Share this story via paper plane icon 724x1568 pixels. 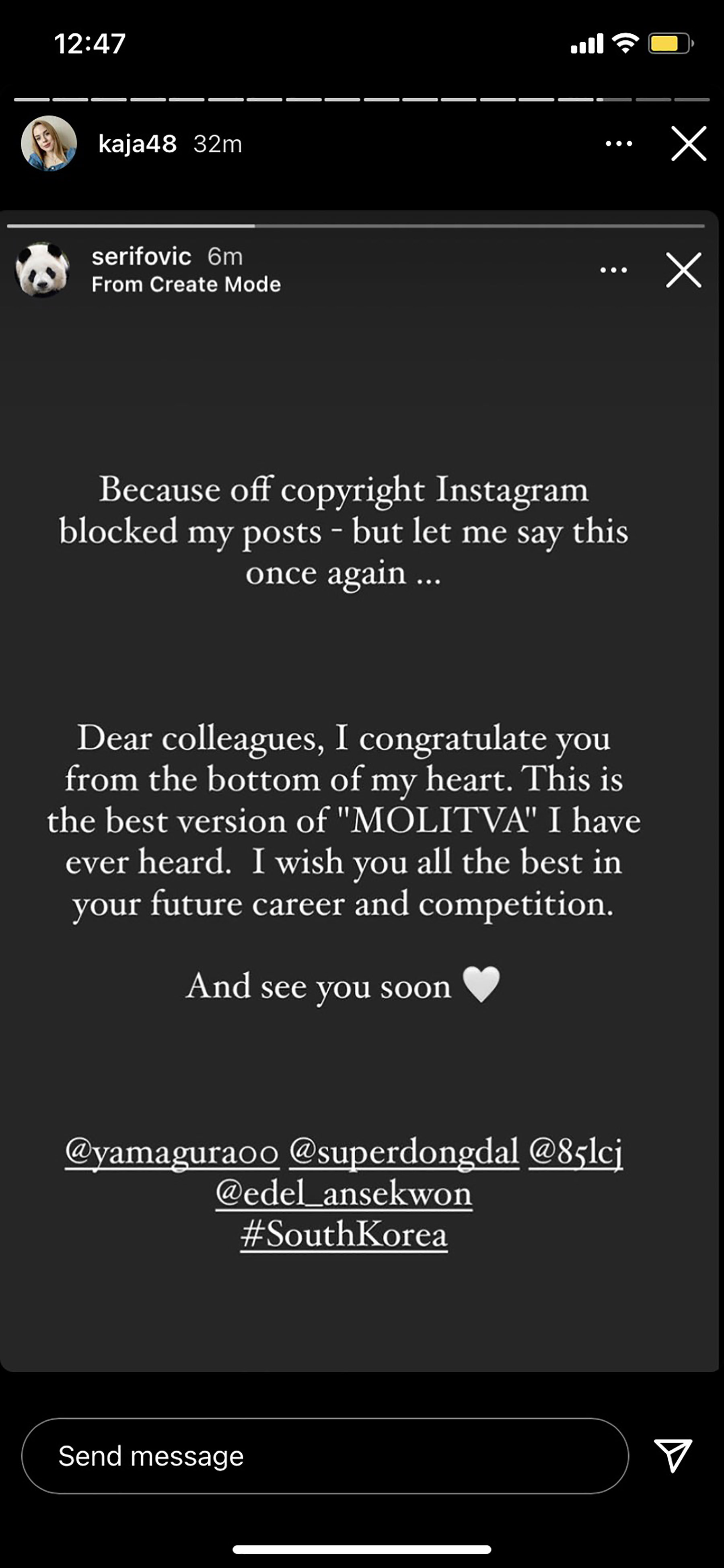point(672,1455)
